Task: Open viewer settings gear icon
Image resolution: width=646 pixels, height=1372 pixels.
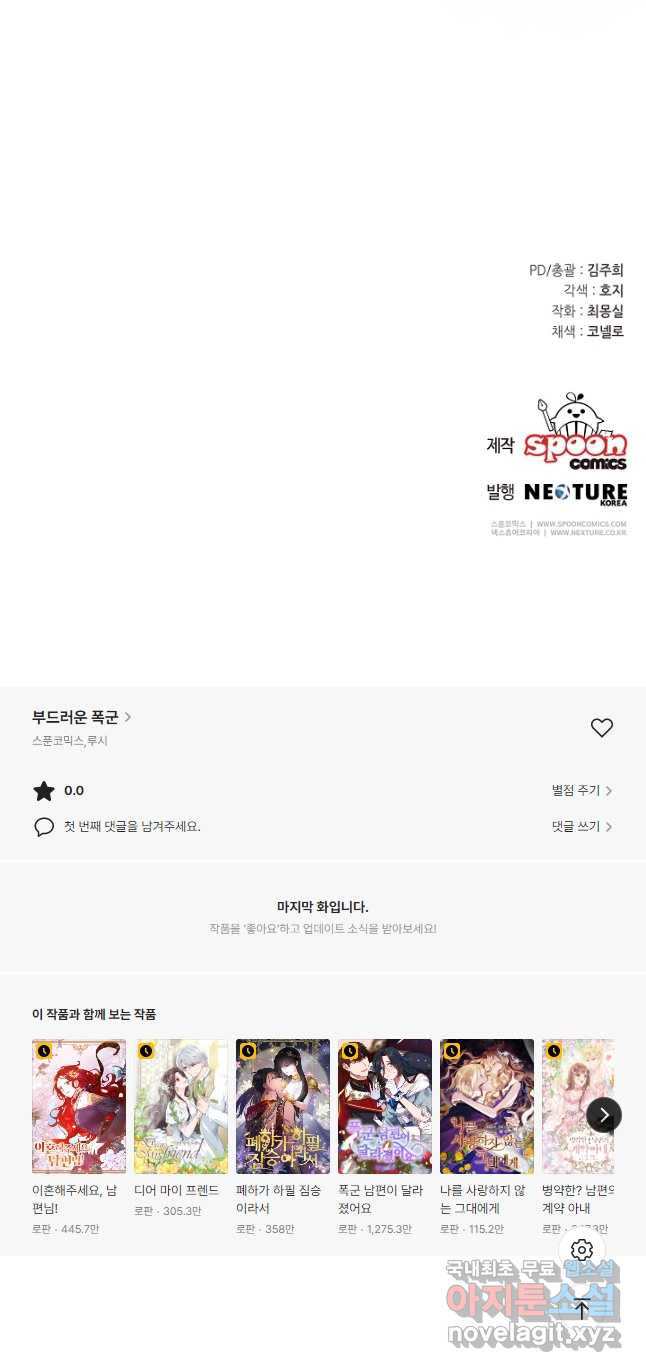Action: point(582,1250)
